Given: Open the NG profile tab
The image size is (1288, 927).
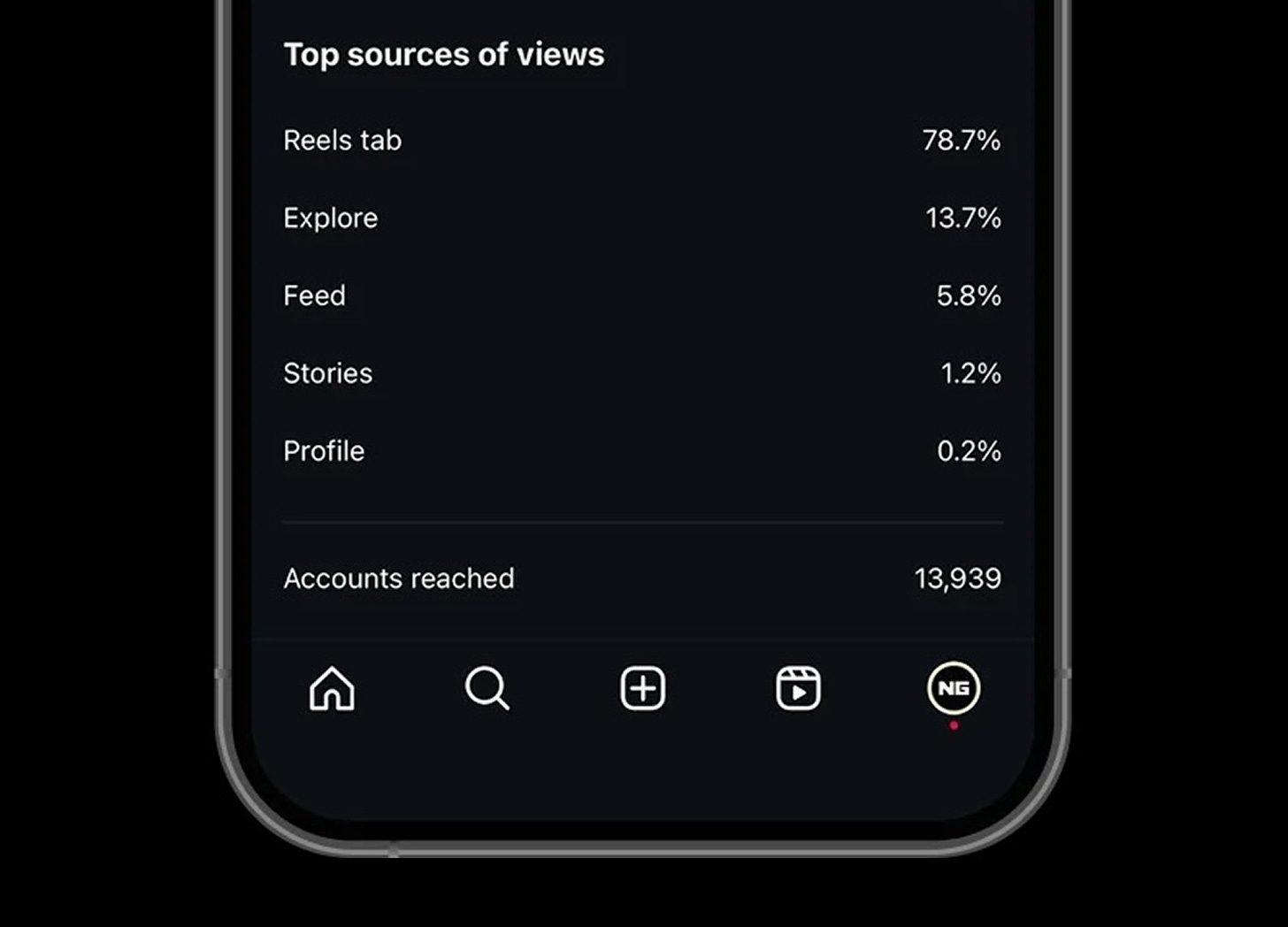Looking at the screenshot, I should [954, 688].
